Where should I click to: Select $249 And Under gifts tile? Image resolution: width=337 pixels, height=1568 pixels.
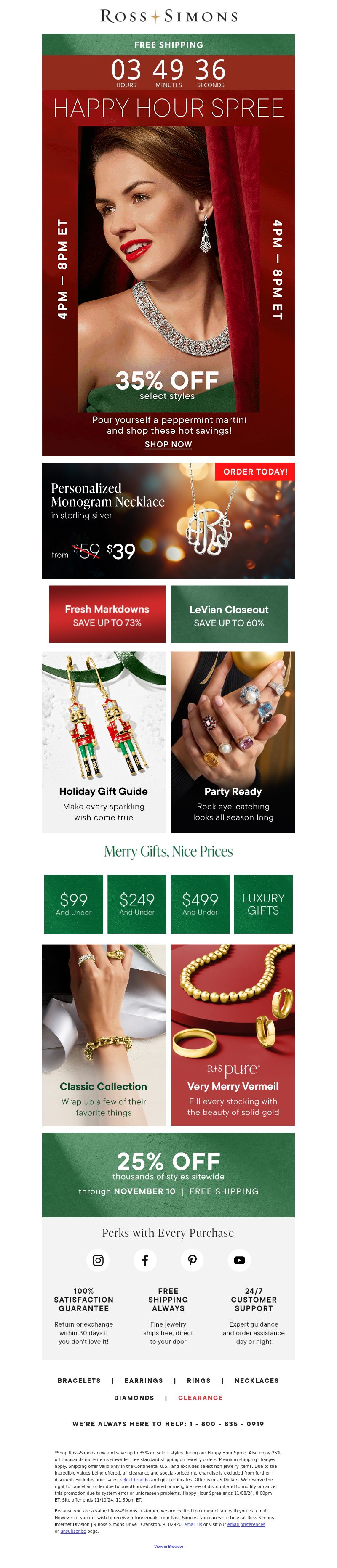(136, 904)
